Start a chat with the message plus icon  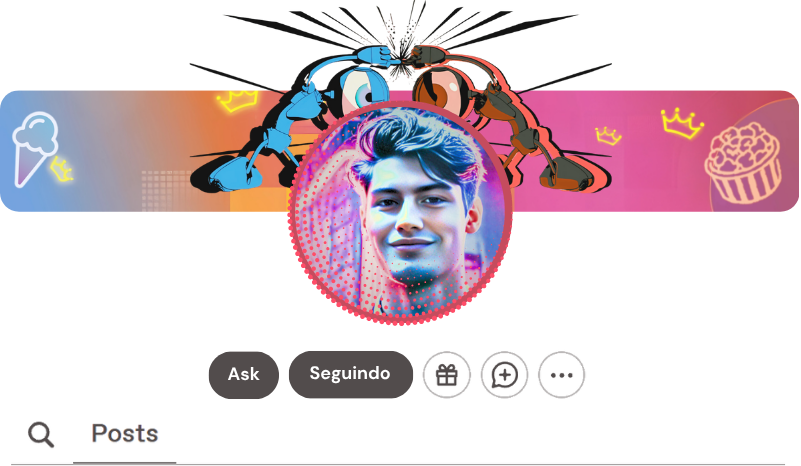[x=504, y=375]
